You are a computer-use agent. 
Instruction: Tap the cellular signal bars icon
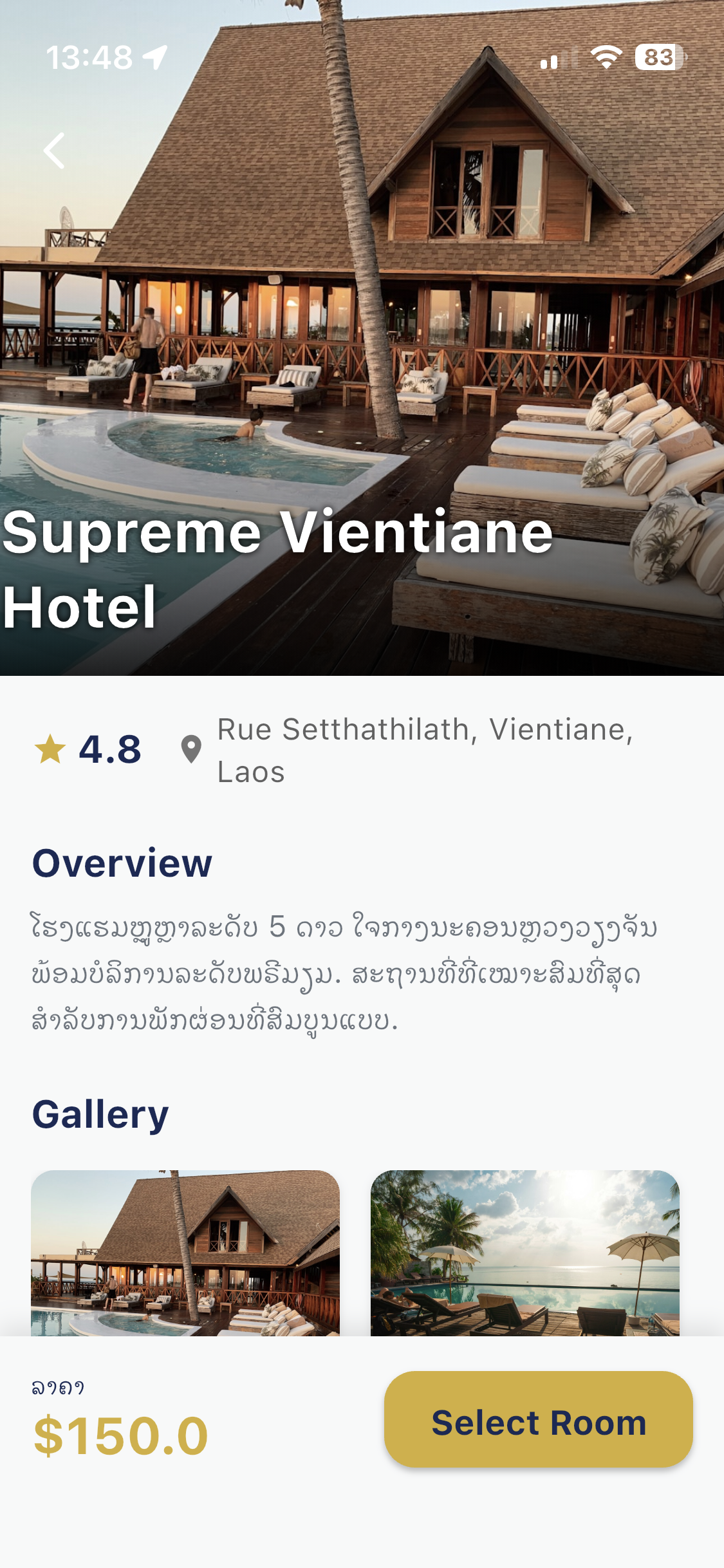pyautogui.click(x=557, y=59)
